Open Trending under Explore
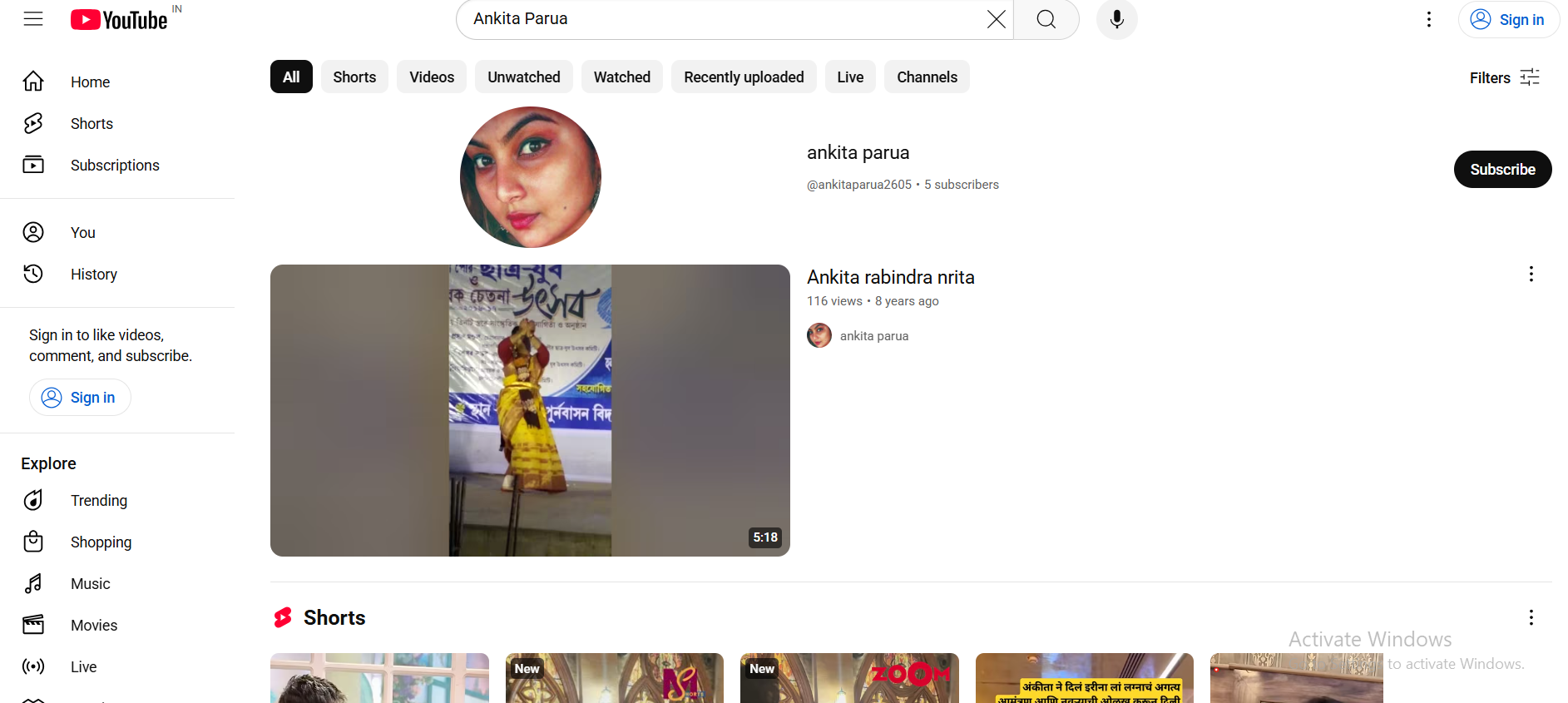1568x703 pixels. (98, 501)
